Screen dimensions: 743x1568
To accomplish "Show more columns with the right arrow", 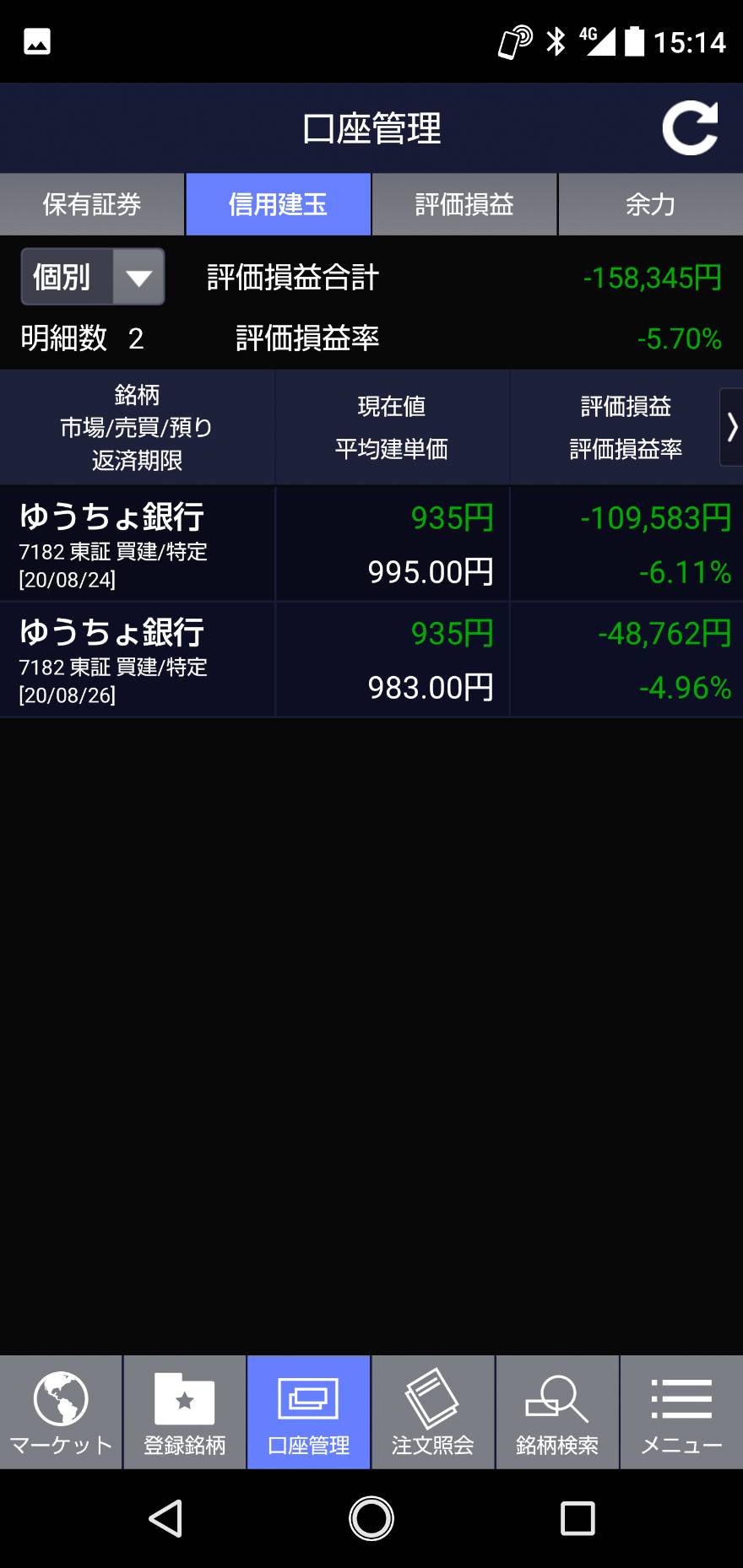I will point(731,427).
